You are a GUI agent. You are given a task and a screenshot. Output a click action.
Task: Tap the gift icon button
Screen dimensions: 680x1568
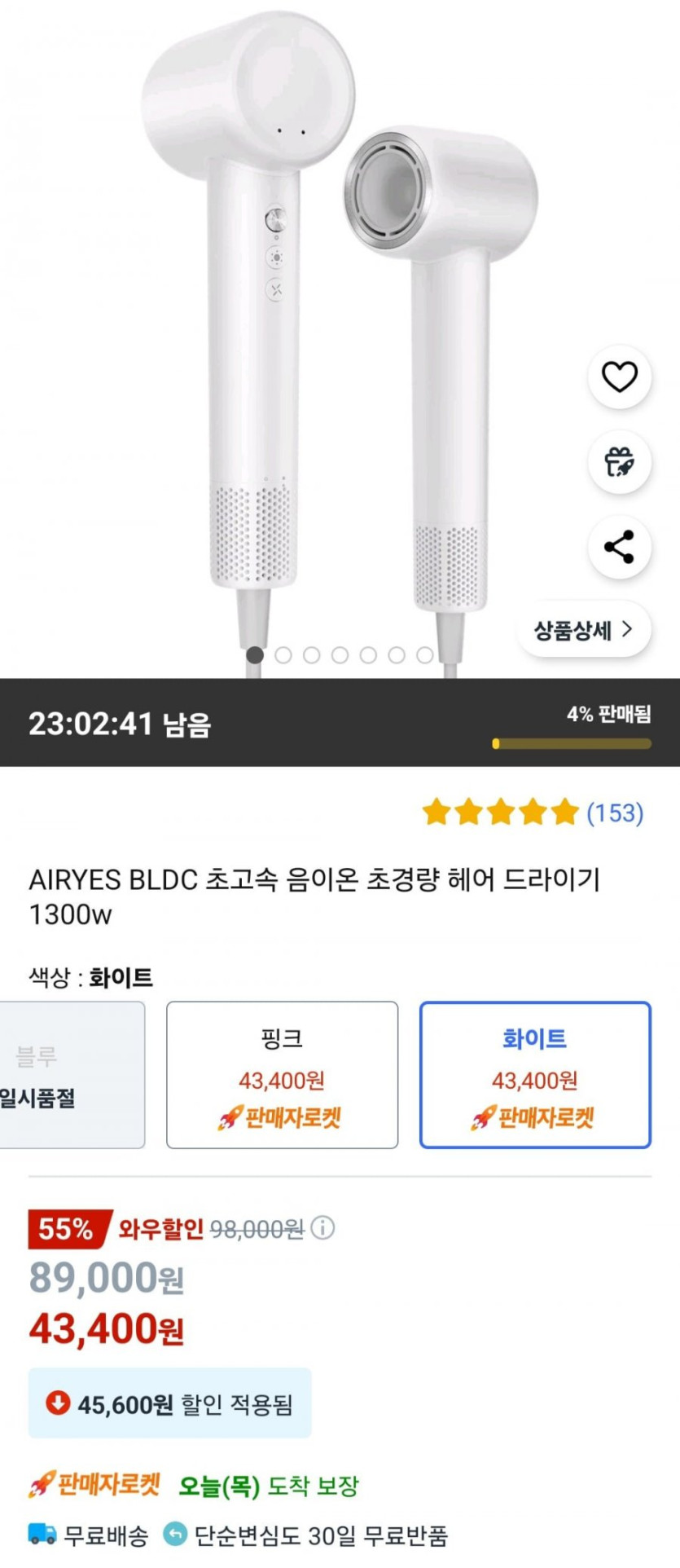coord(620,462)
